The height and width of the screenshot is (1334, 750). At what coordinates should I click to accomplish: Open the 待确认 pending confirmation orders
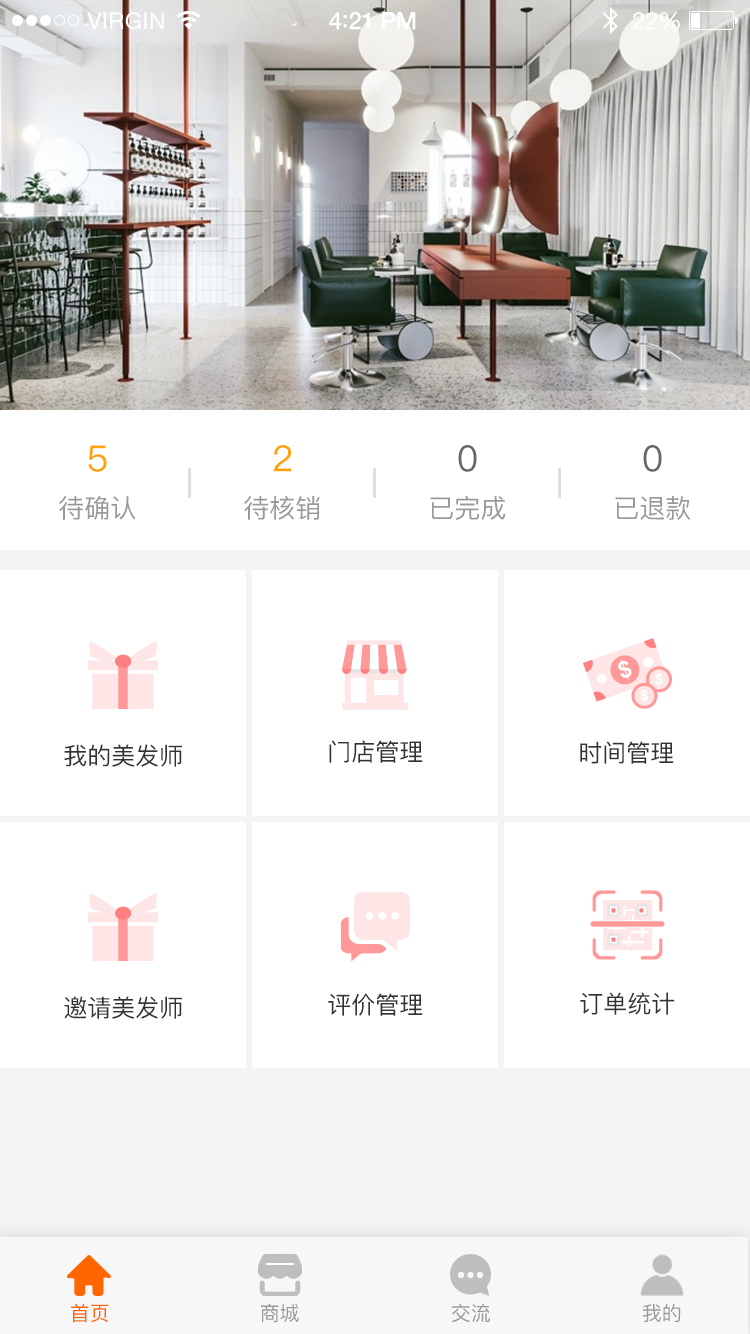[97, 482]
